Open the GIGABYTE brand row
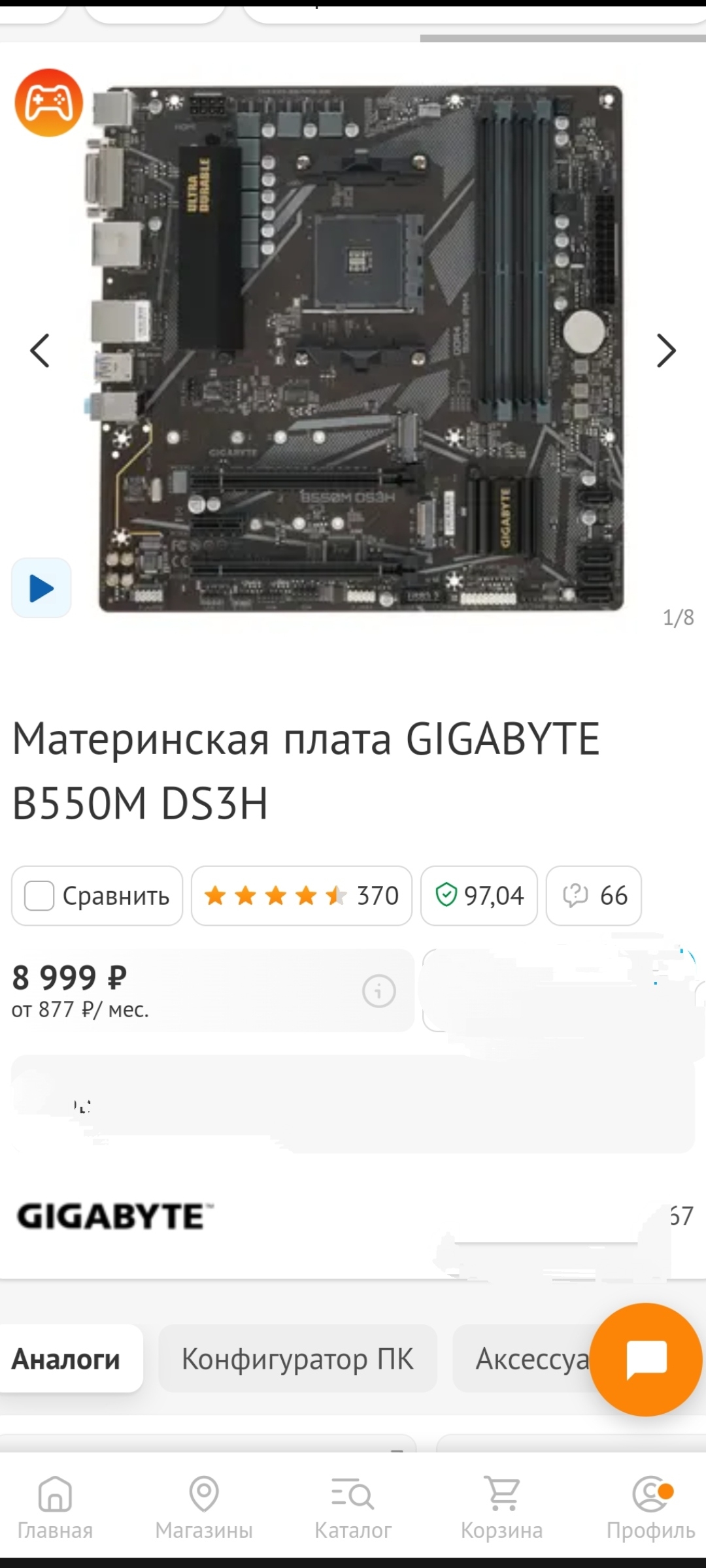The width and height of the screenshot is (706, 1568). coord(353,1217)
